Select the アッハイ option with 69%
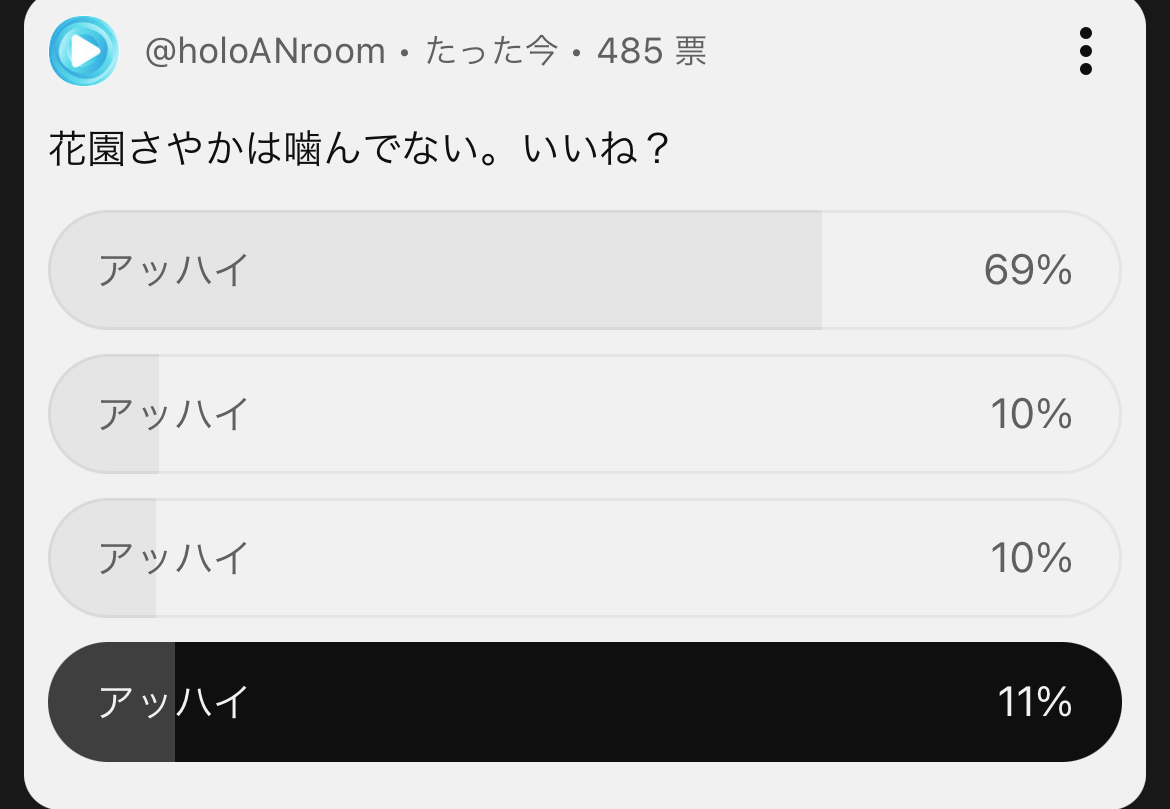The height and width of the screenshot is (809, 1170). pyautogui.click(x=585, y=270)
